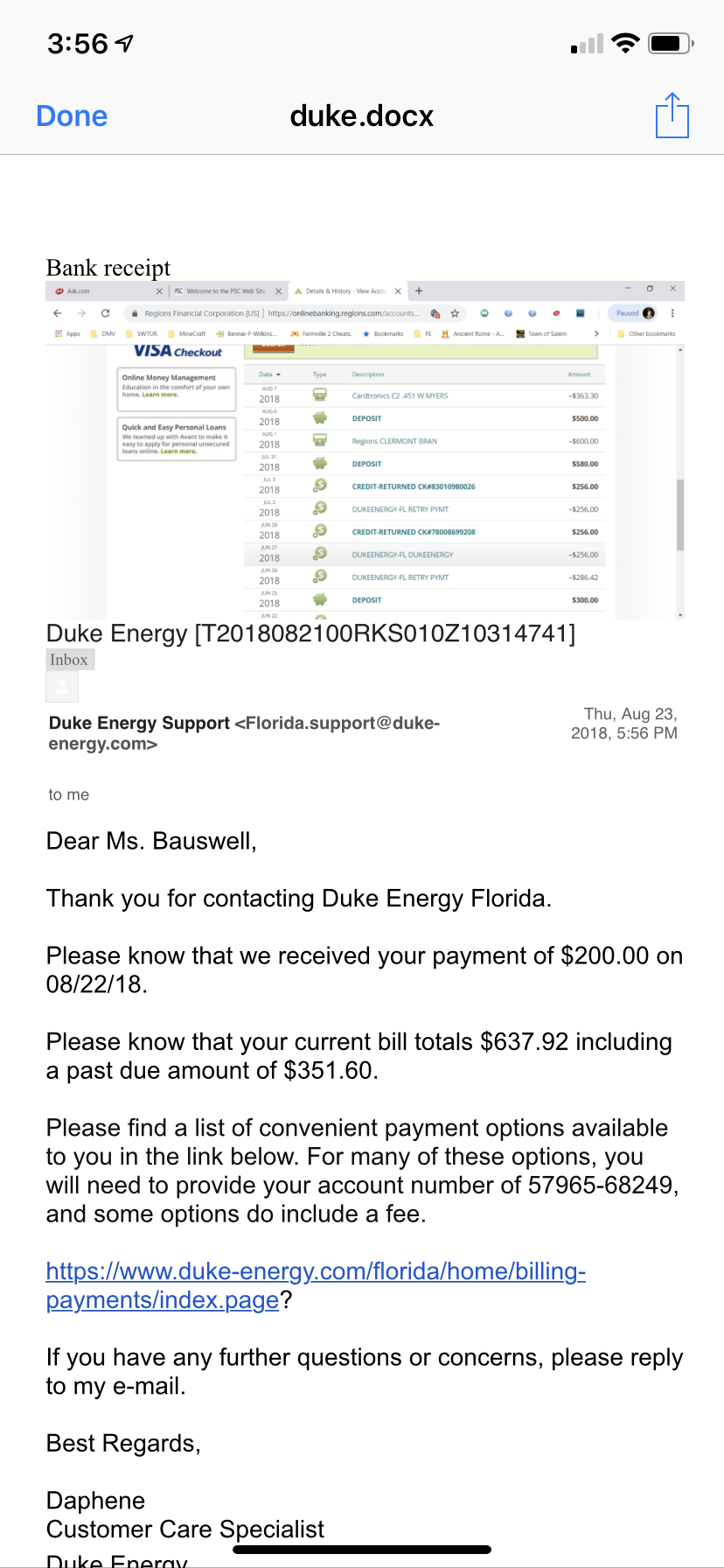This screenshot has width=724, height=1568.
Task: Tap the iOS share icon
Action: [672, 115]
